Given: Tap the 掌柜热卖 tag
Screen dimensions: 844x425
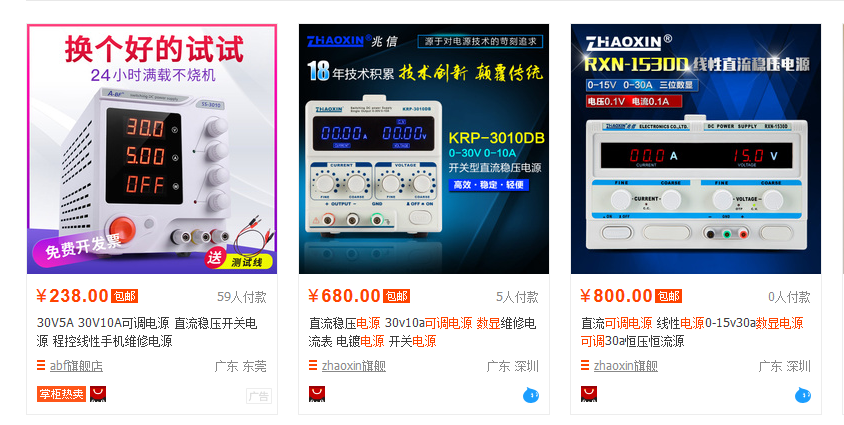Looking at the screenshot, I should point(61,394).
